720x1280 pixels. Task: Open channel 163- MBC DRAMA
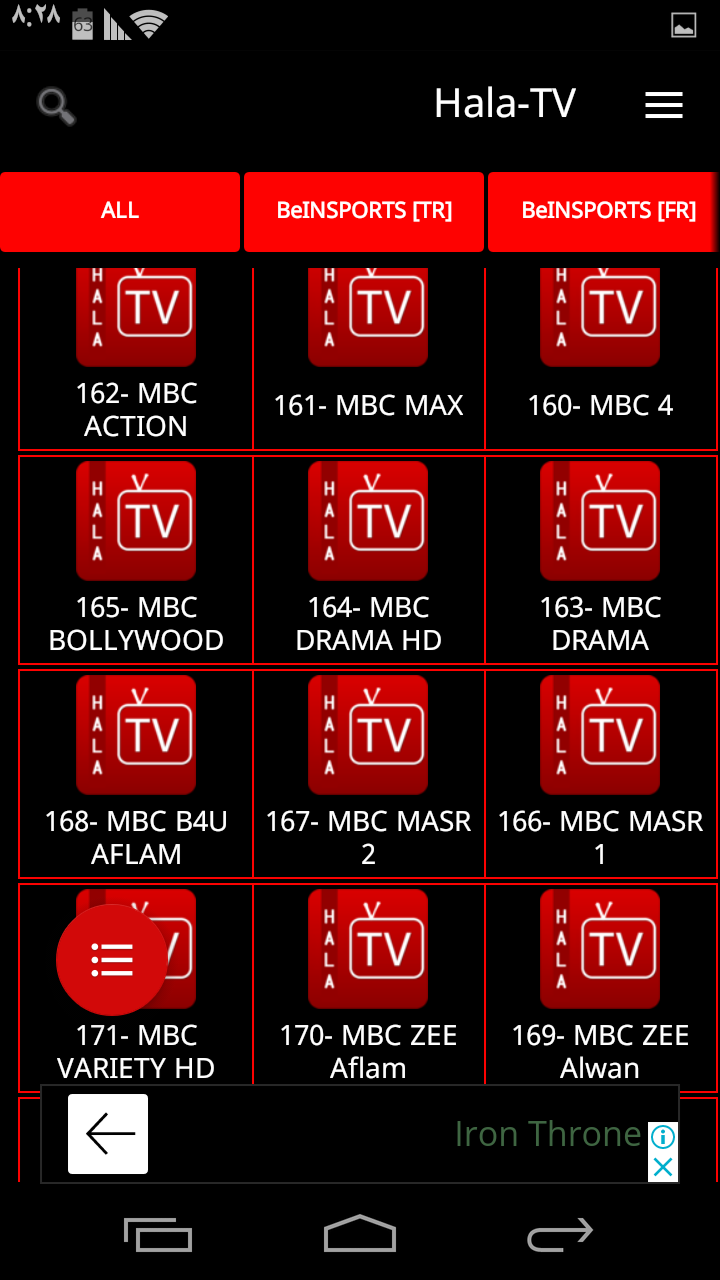601,560
